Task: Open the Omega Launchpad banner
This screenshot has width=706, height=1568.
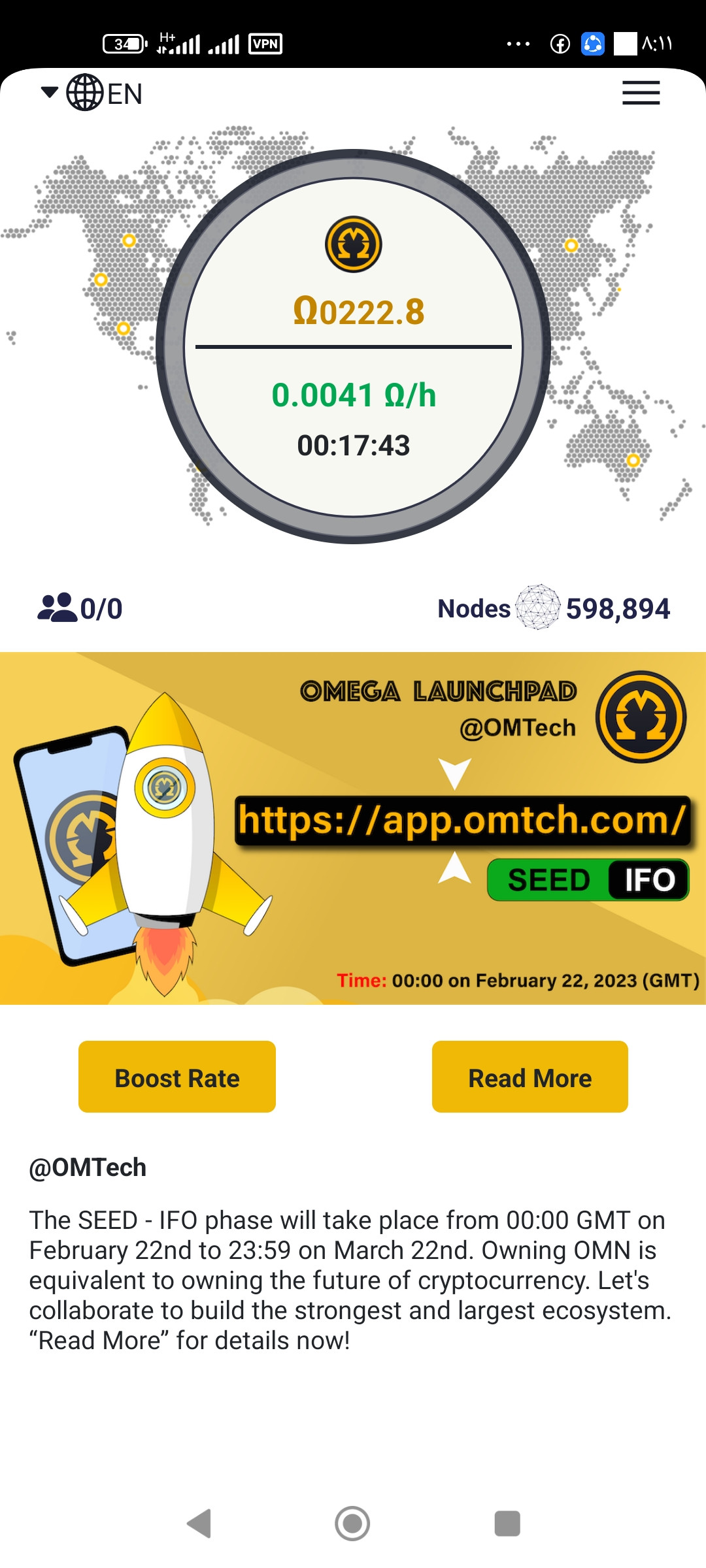Action: pos(353,828)
